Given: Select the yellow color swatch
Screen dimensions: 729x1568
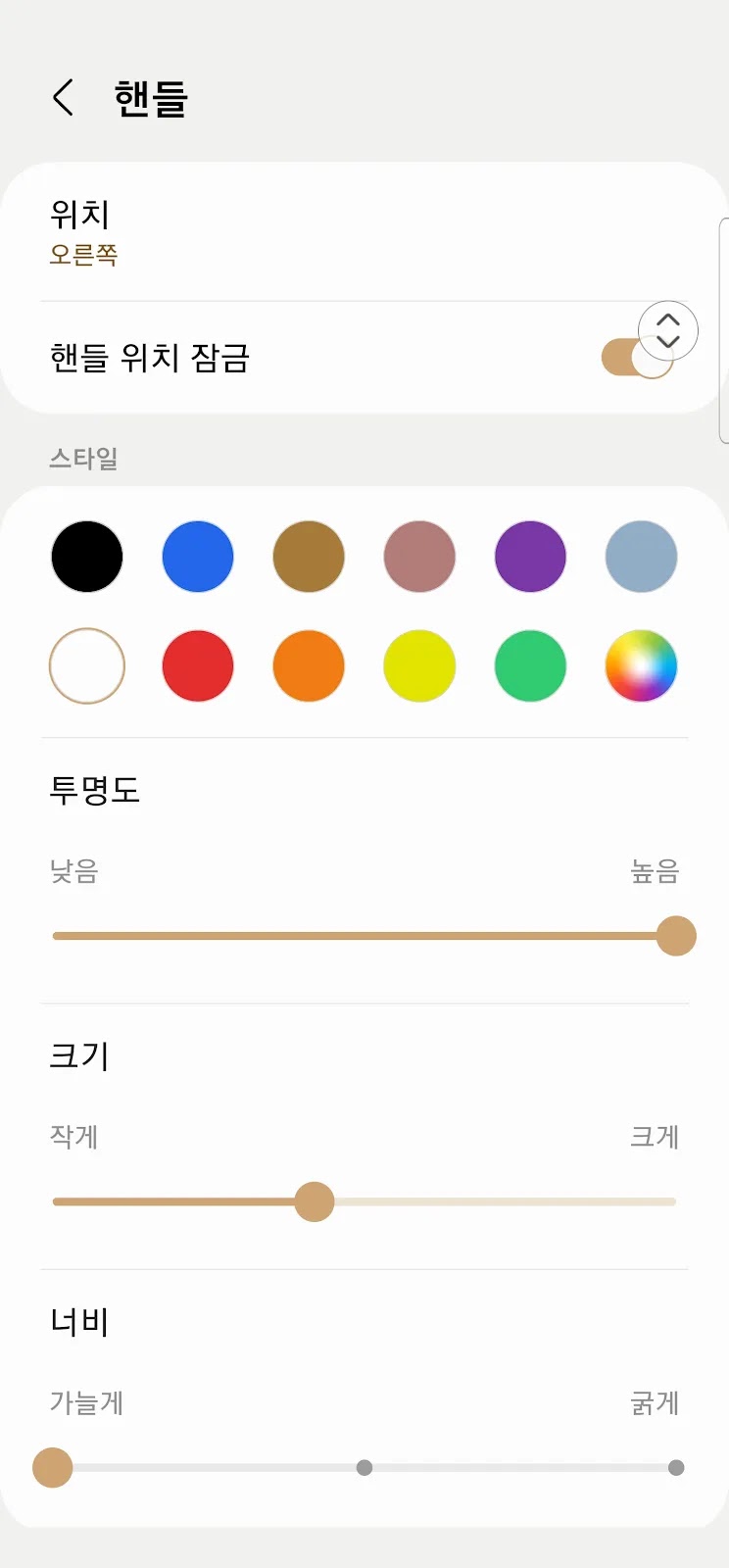Looking at the screenshot, I should point(419,666).
